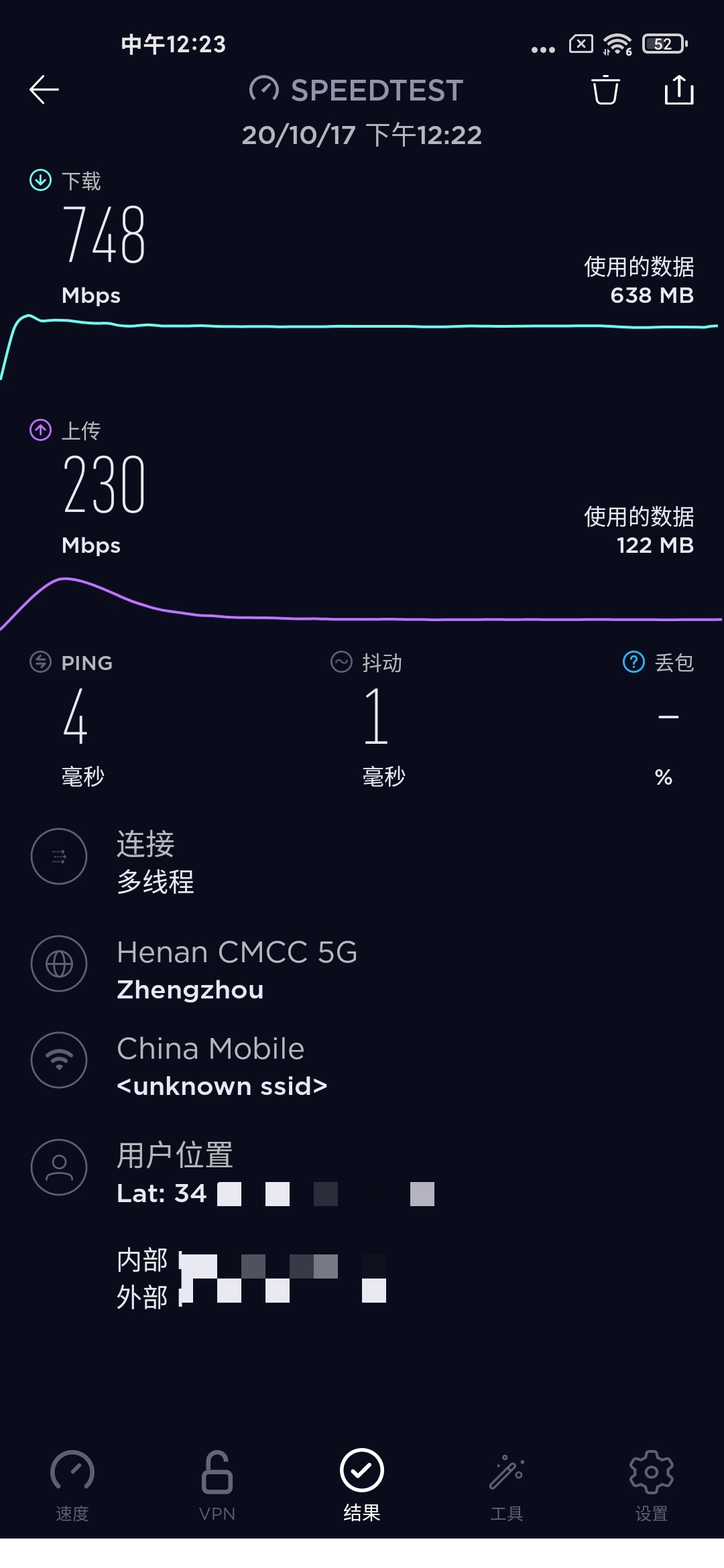Open the 工具 tools tab
The image size is (724, 1568).
pos(508,1486)
